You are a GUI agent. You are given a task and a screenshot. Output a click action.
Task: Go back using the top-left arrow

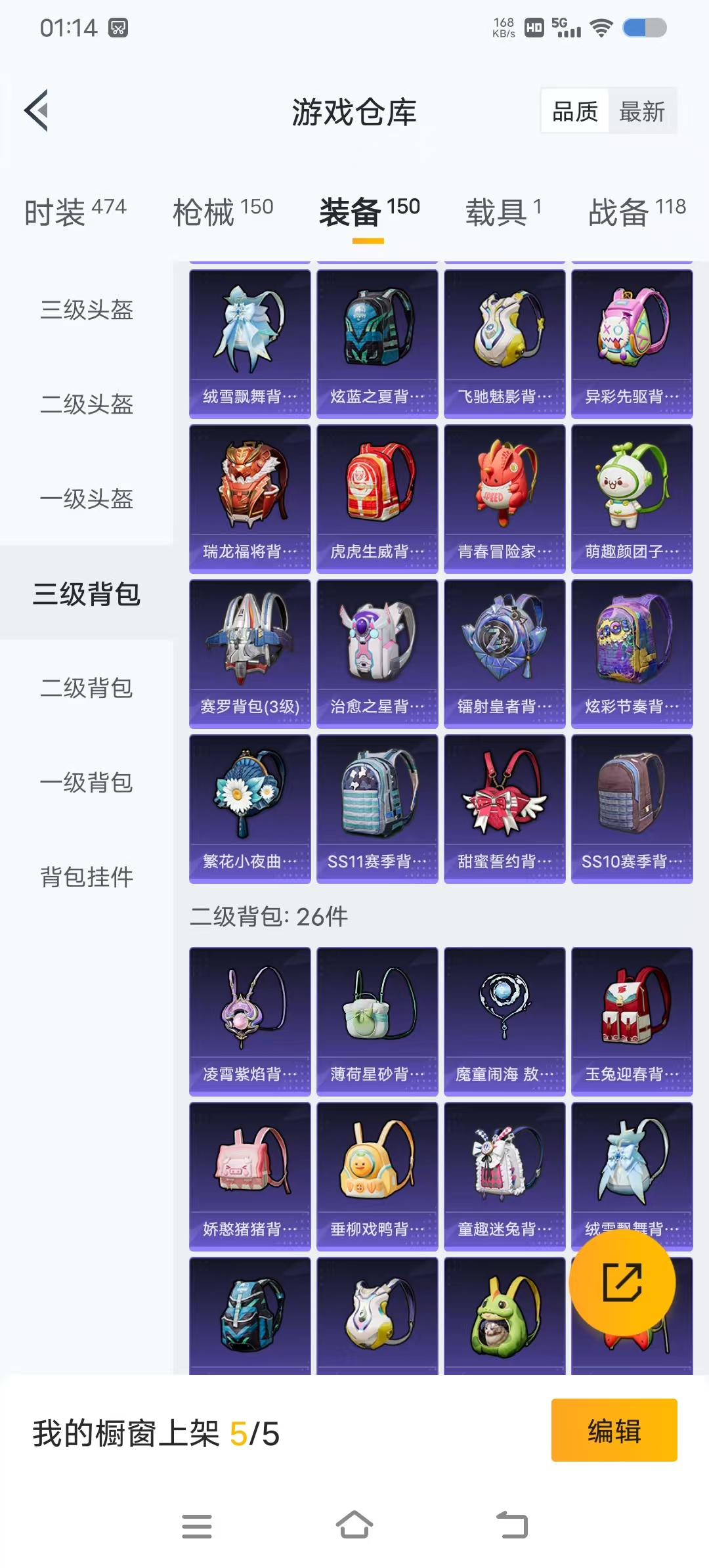37,110
